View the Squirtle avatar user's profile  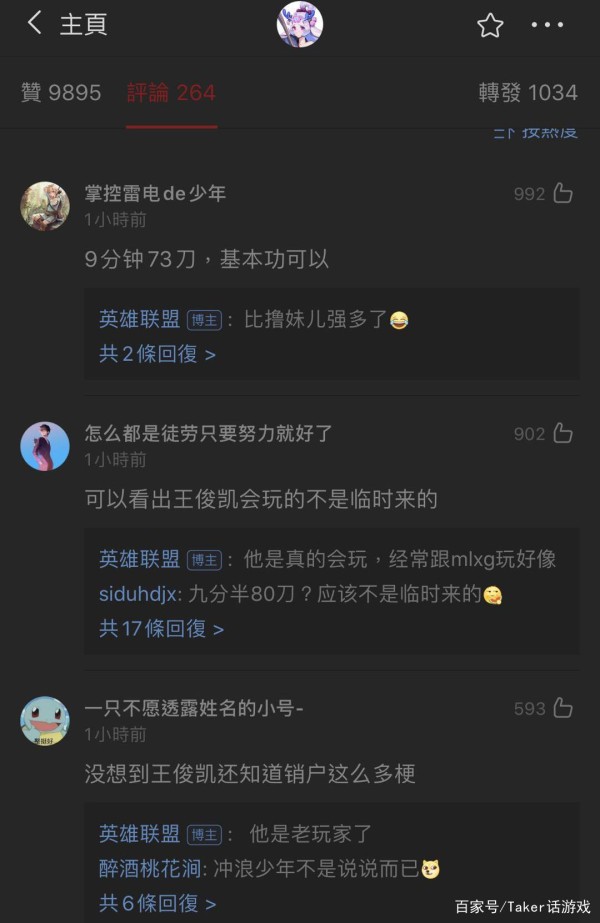tap(45, 721)
